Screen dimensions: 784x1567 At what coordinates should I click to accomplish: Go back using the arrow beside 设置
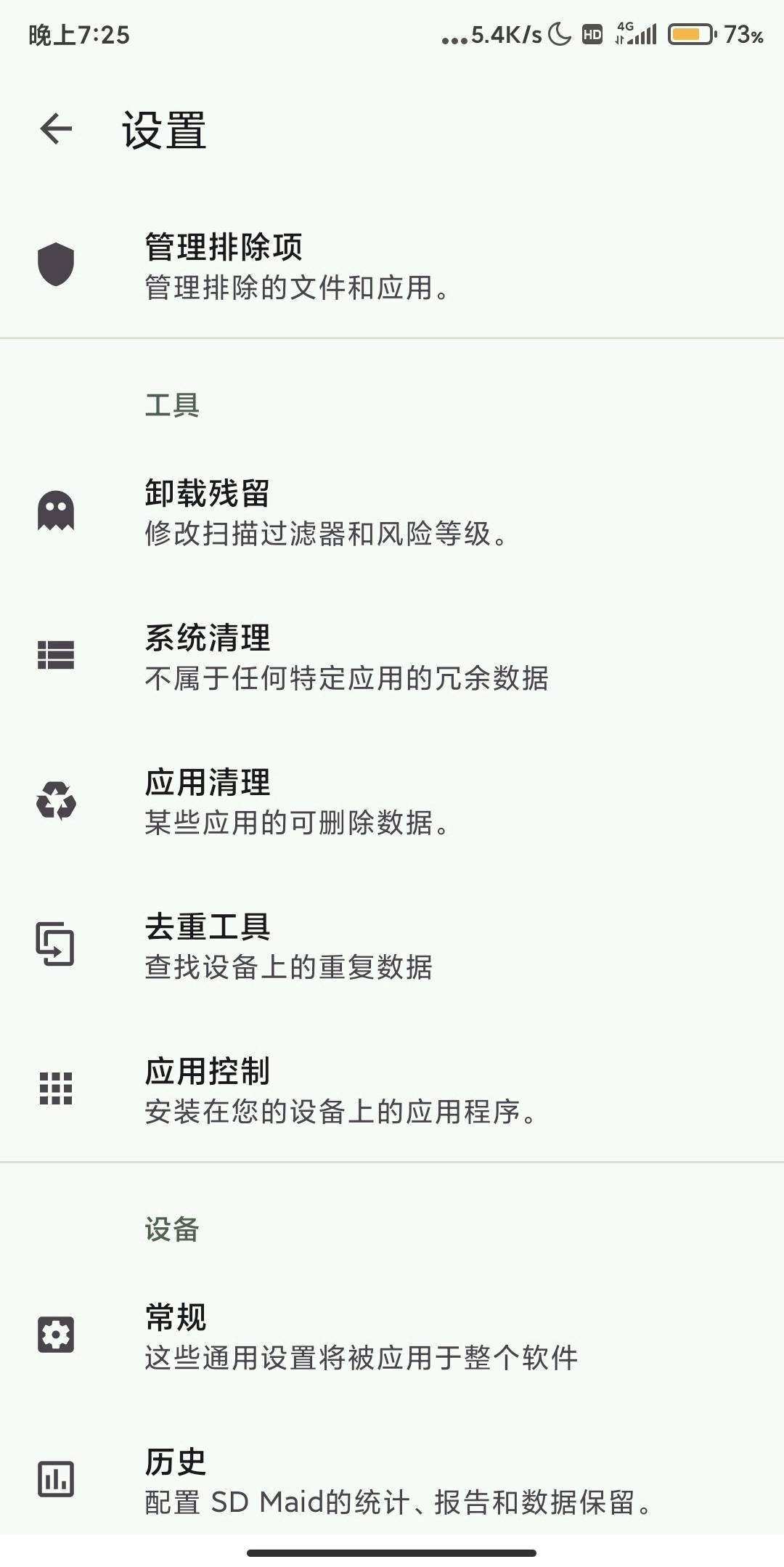56,130
